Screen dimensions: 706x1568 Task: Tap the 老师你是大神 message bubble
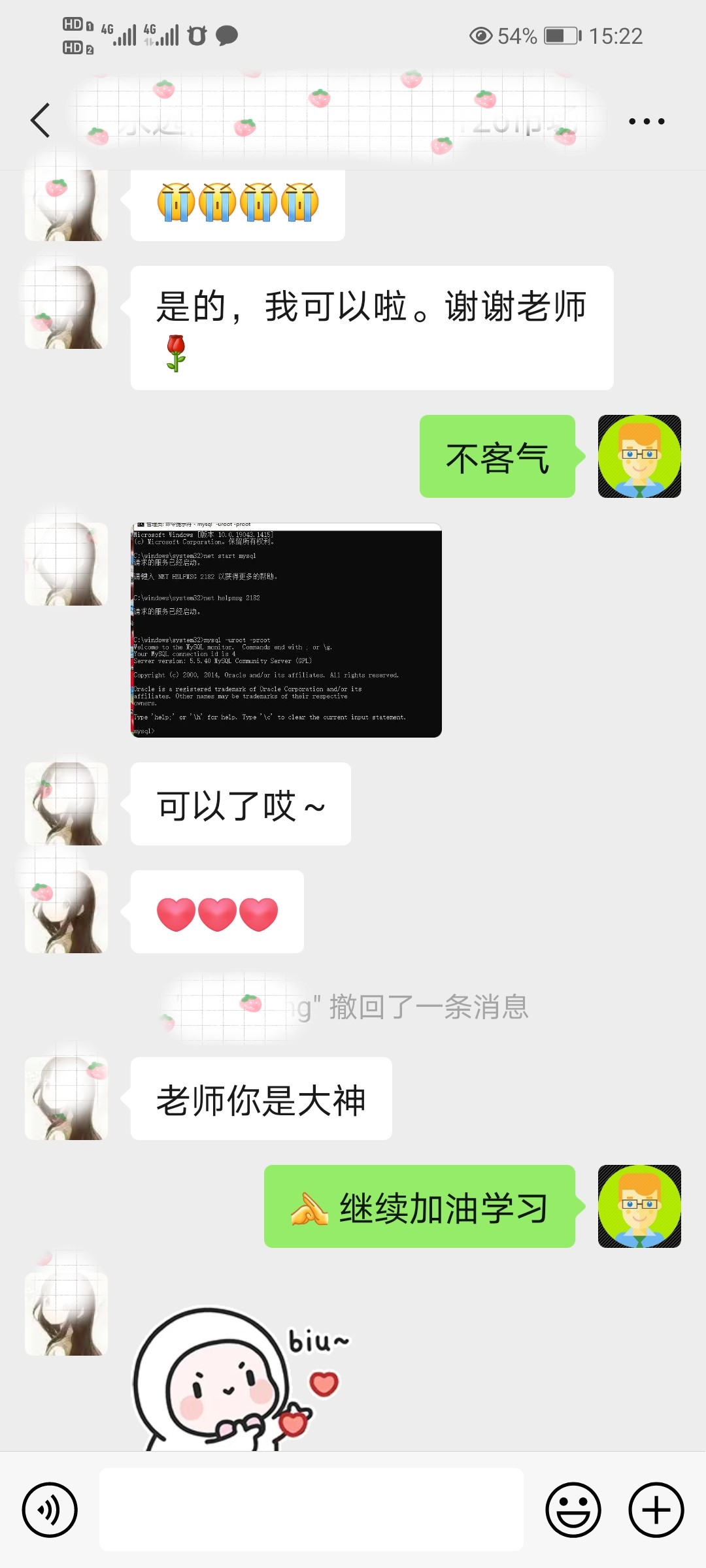click(261, 1099)
